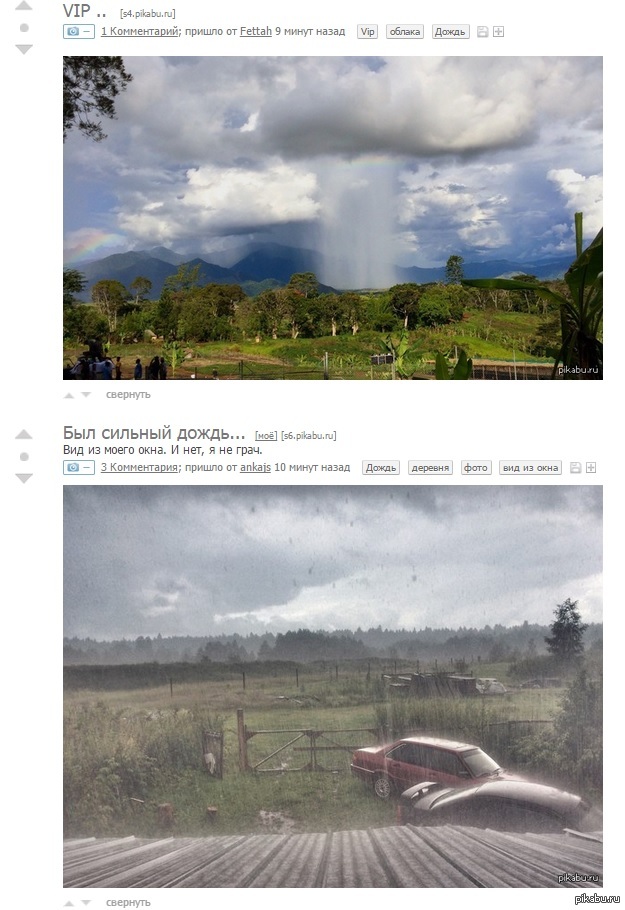Downvote the post titled VIP
The image size is (625, 910).
24,49
